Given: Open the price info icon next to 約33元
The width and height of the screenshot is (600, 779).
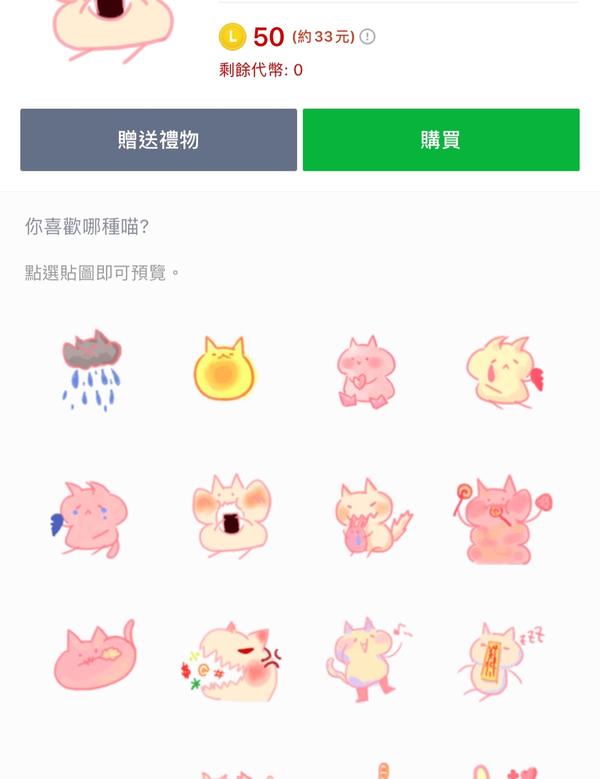Looking at the screenshot, I should coord(368,37).
